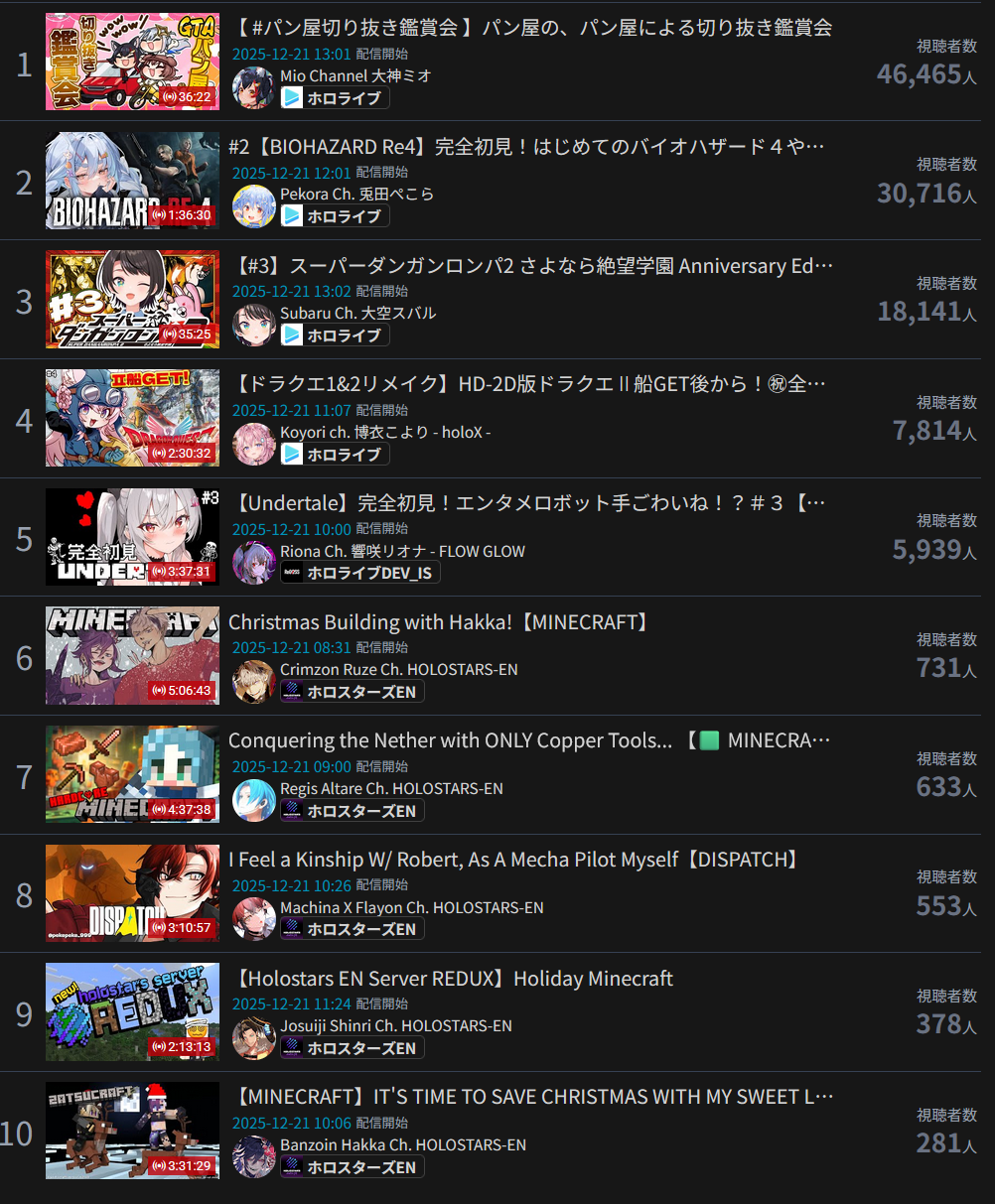995x1204 pixels.
Task: Open the Undertale 完全初見 stream thumbnail
Action: click(x=132, y=537)
